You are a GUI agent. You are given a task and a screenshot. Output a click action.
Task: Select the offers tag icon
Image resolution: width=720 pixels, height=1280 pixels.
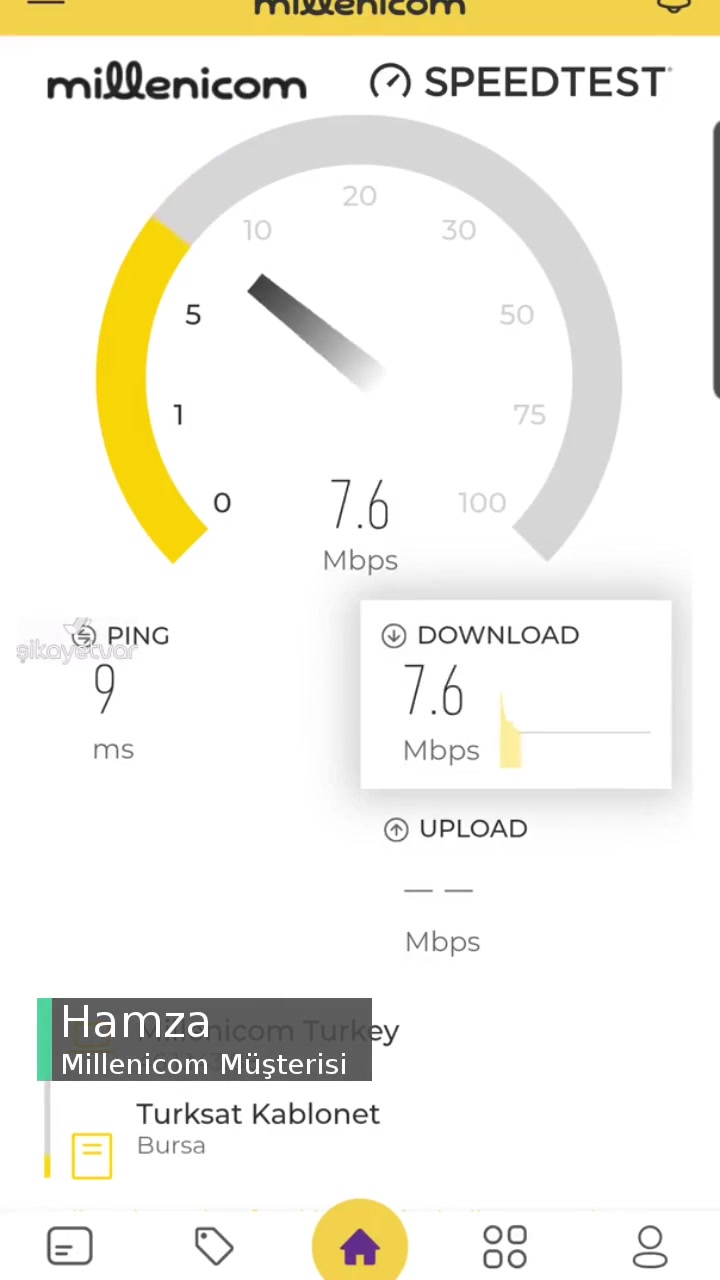click(x=214, y=1244)
